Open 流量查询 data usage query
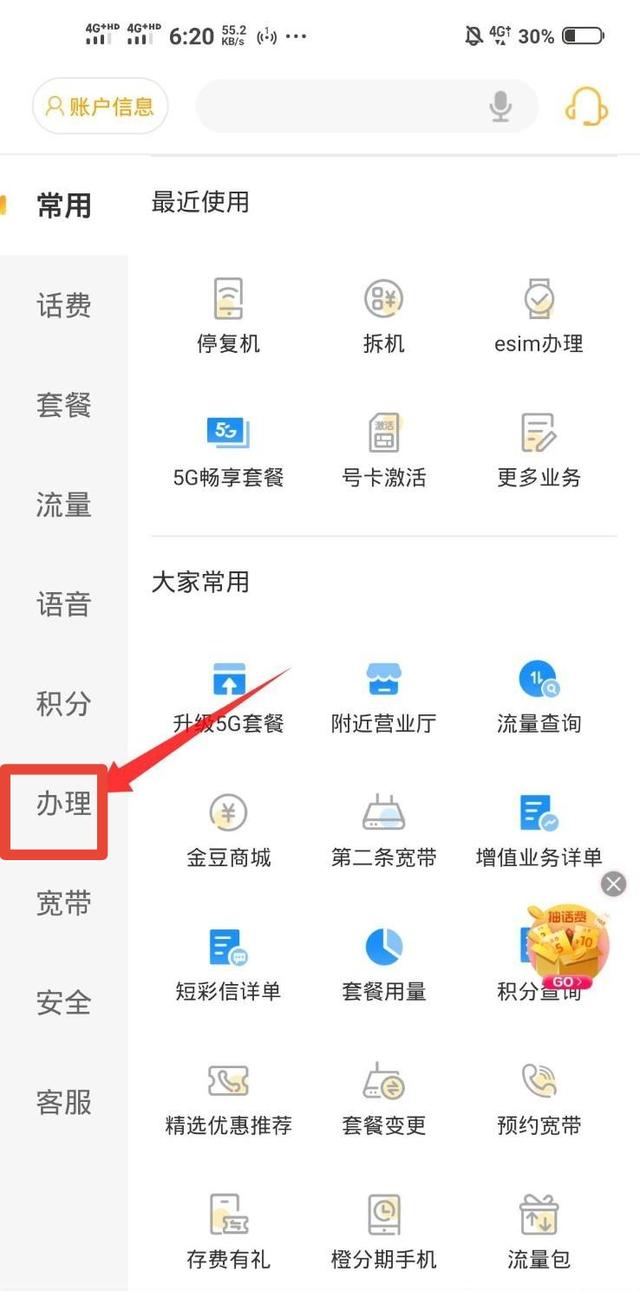The width and height of the screenshot is (640, 1291). point(539,696)
